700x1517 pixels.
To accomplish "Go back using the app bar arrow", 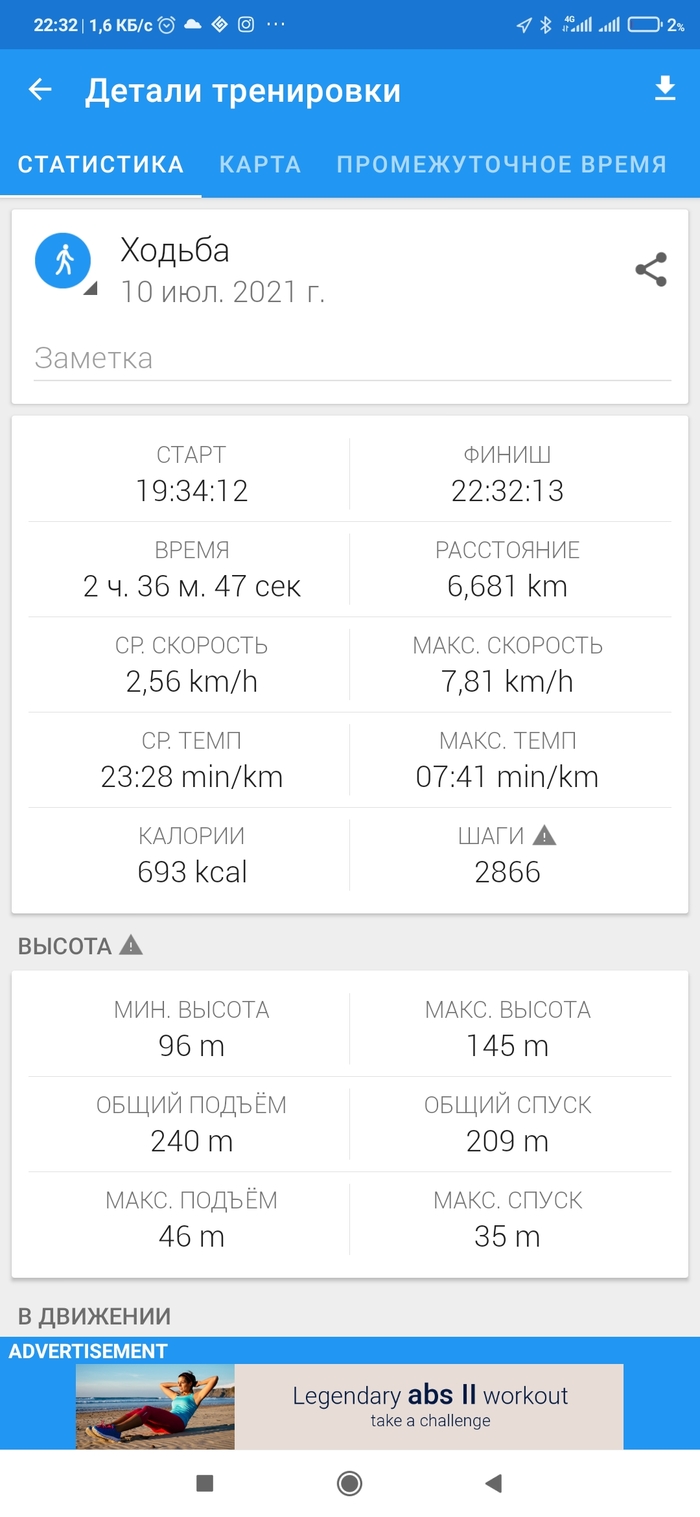I will coord(40,90).
